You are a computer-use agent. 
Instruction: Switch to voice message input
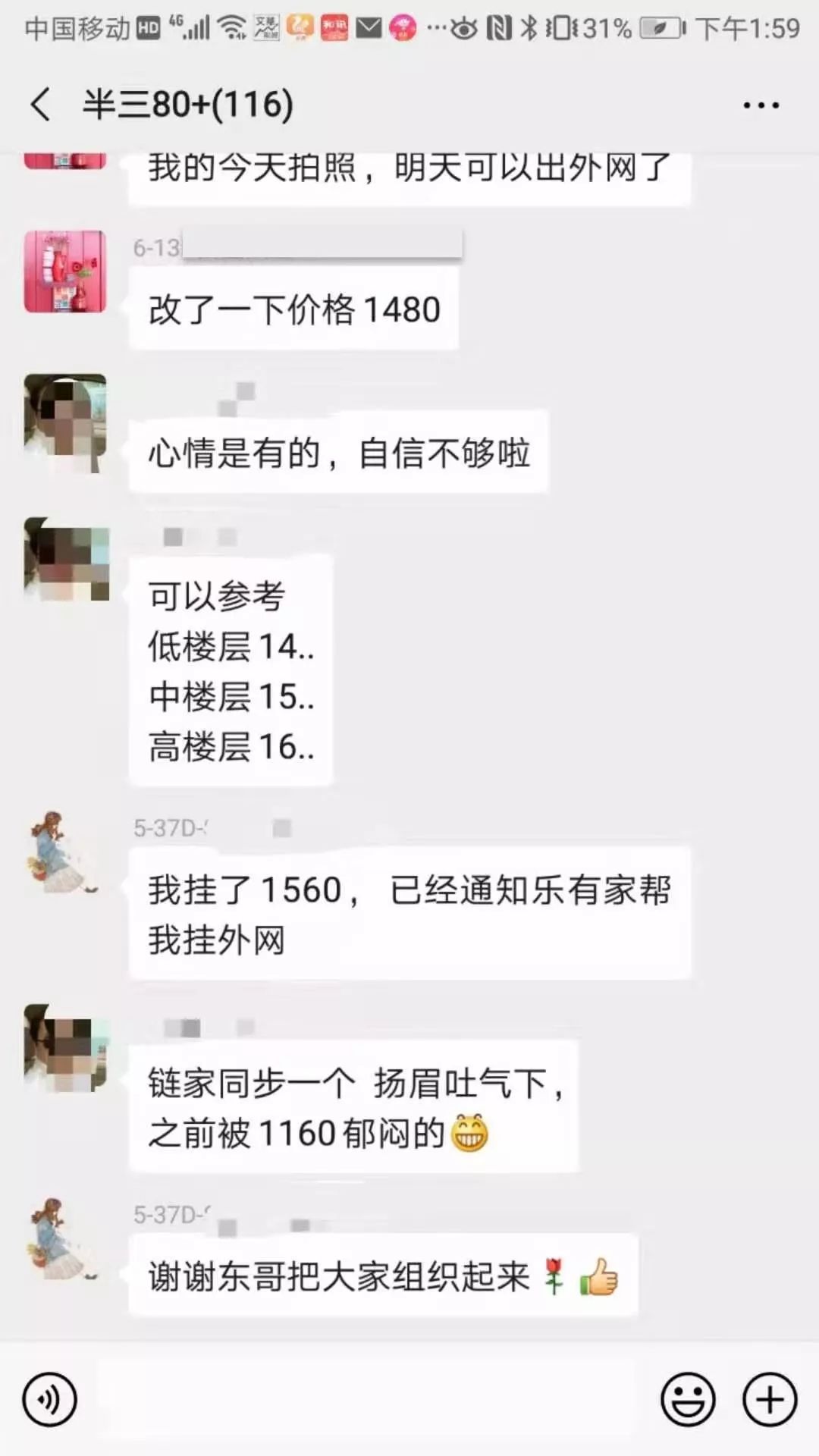coord(50,1399)
